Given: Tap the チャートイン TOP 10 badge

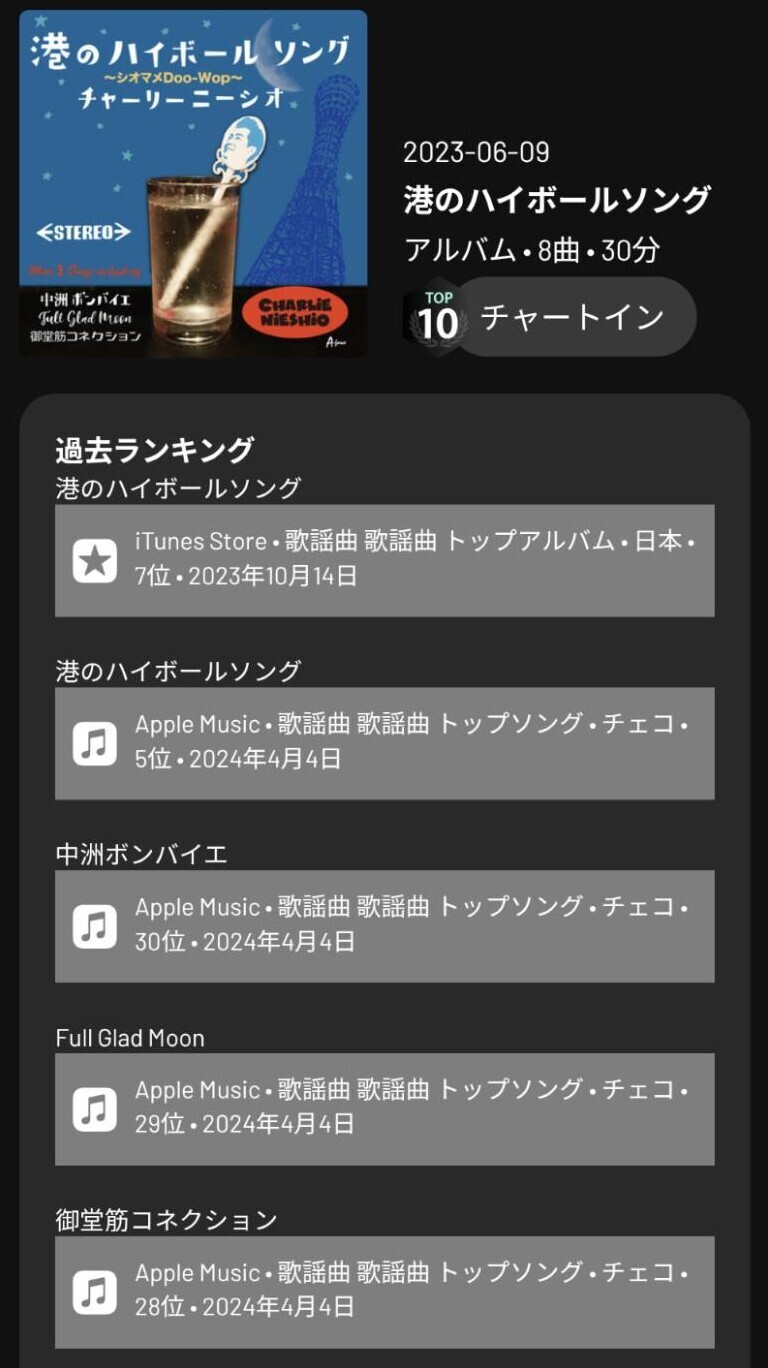Looking at the screenshot, I should coord(550,317).
